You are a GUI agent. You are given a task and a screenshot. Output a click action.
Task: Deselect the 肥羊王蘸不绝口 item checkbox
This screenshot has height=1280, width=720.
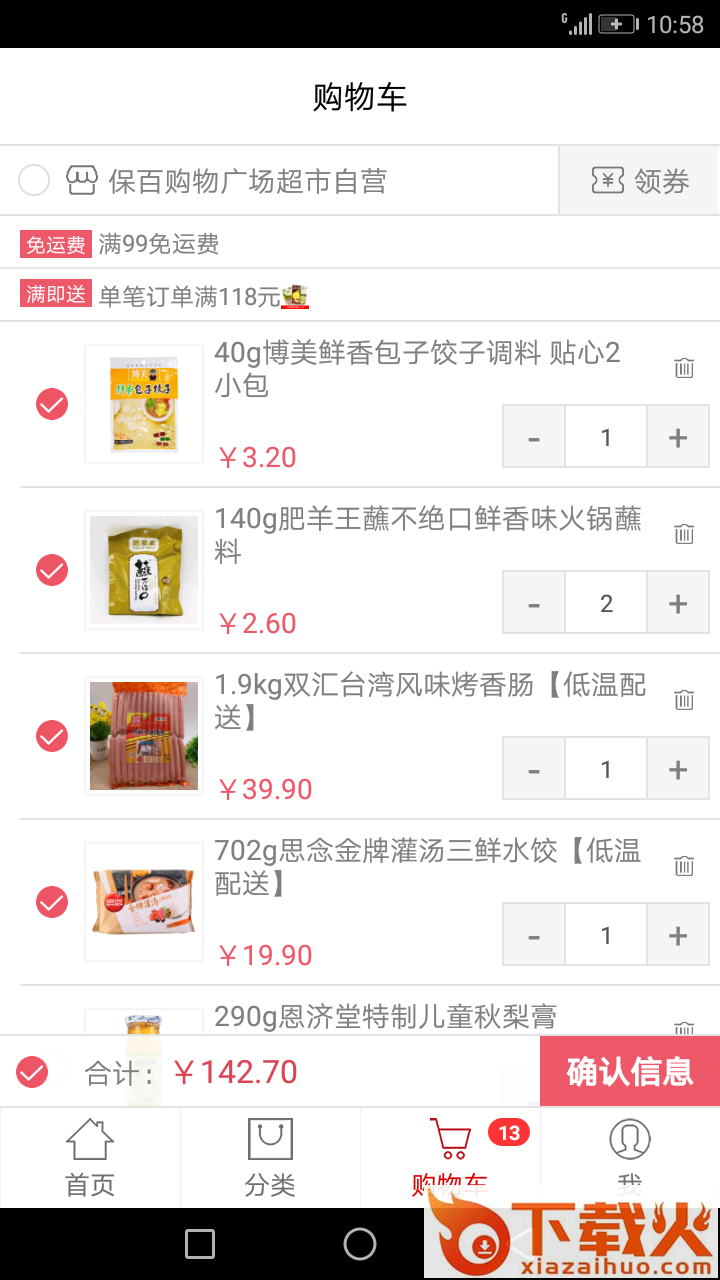(51, 570)
